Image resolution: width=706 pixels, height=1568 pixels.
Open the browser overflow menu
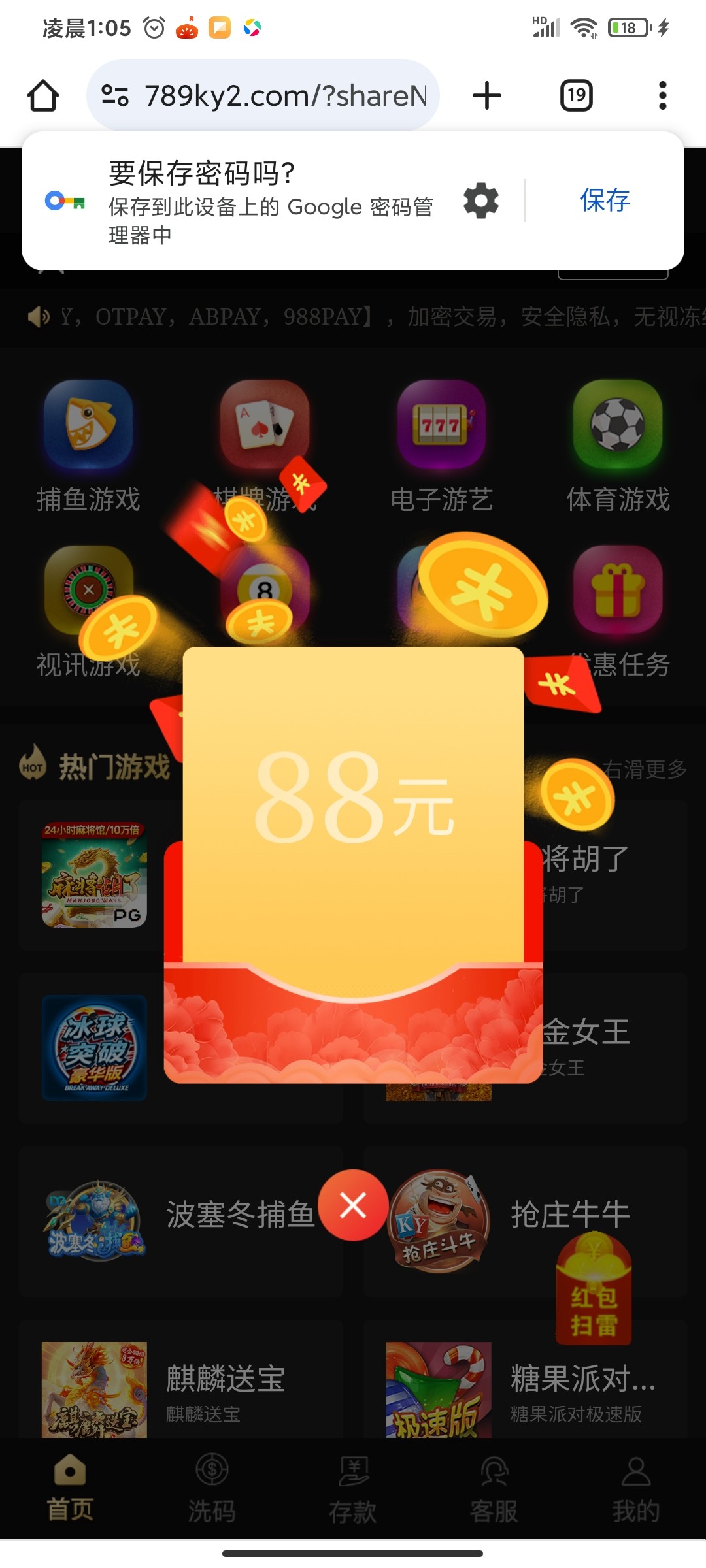[662, 96]
